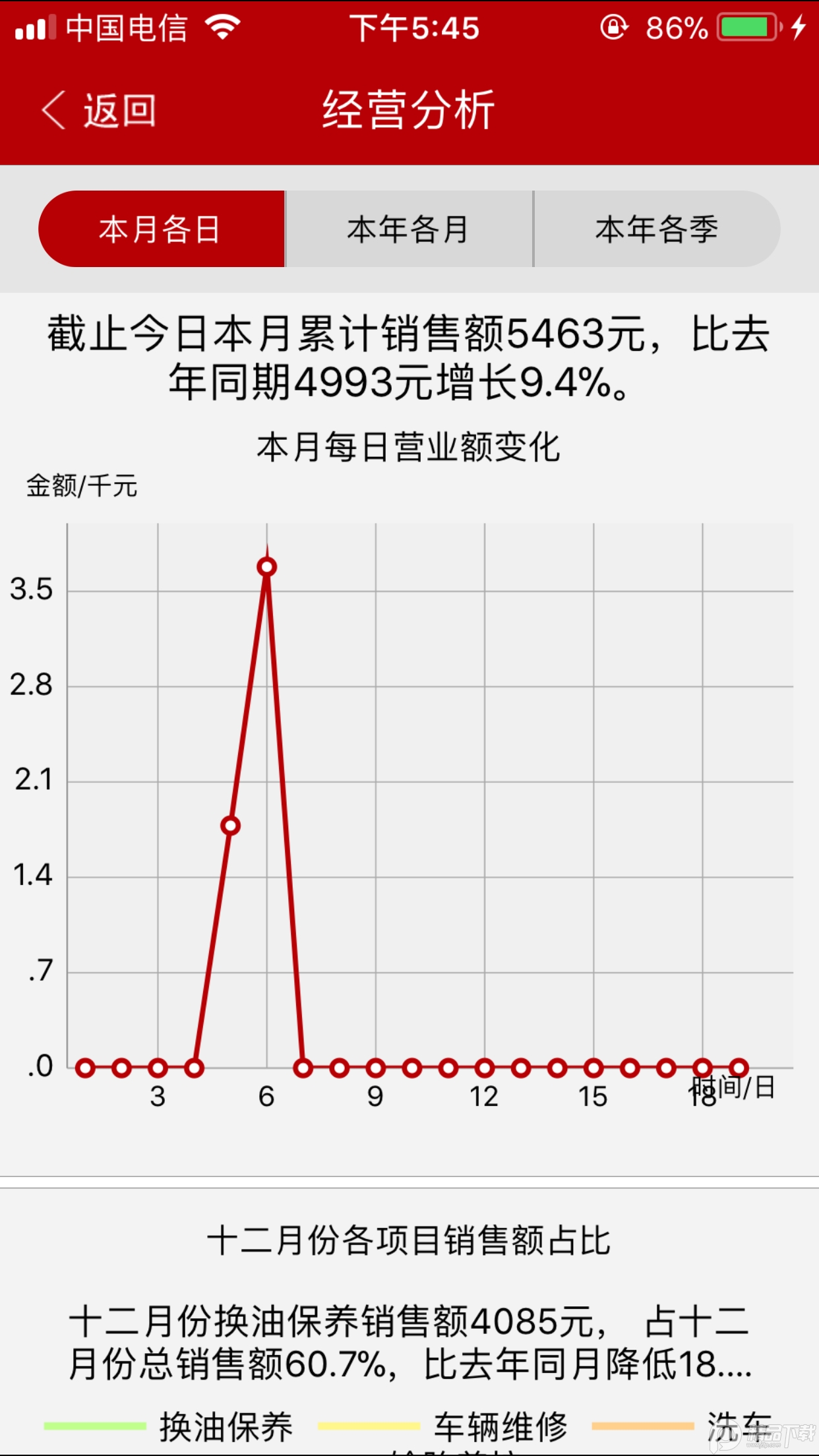This screenshot has height=1456, width=819.
Task: Tap the green 换油保养 color swatch
Action: click(x=96, y=1426)
